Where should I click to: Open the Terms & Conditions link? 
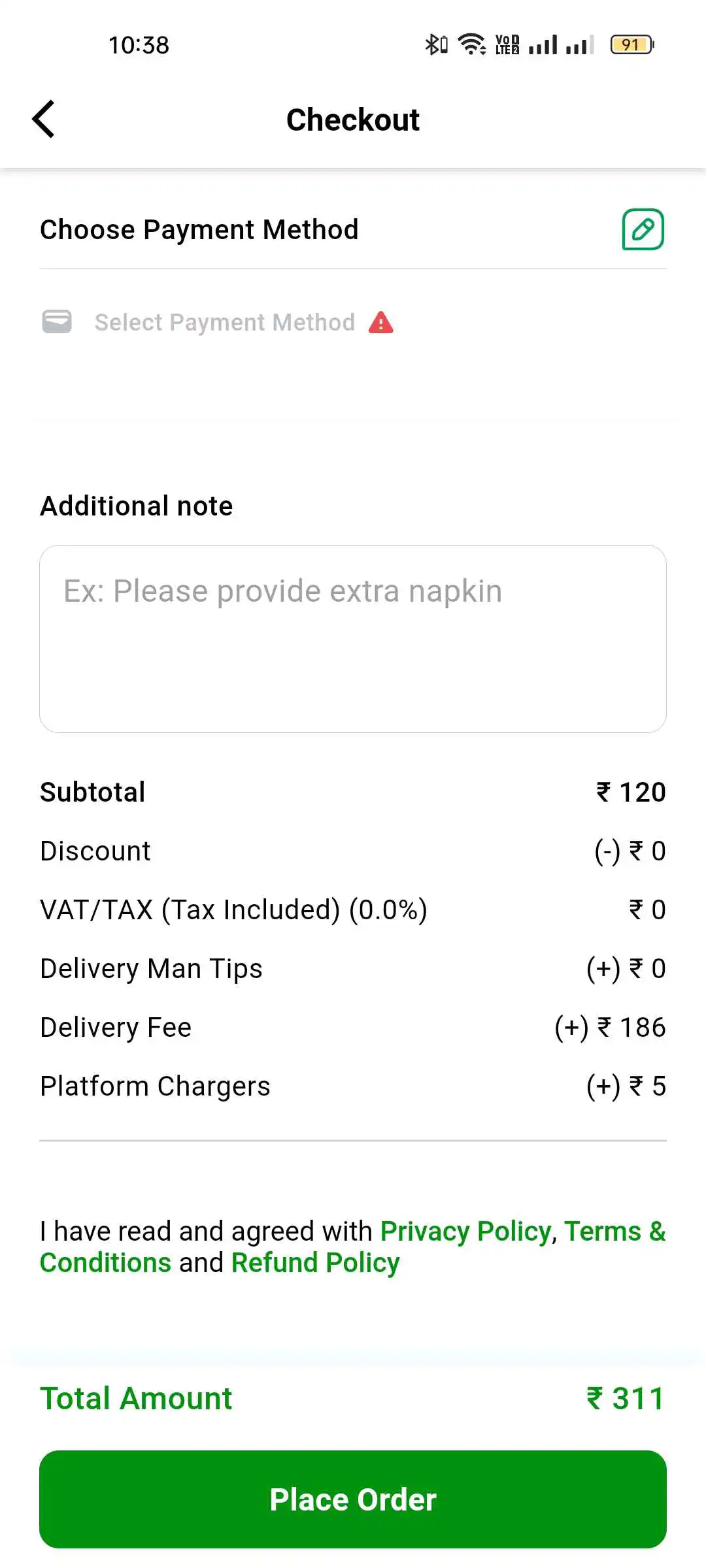(x=353, y=1247)
